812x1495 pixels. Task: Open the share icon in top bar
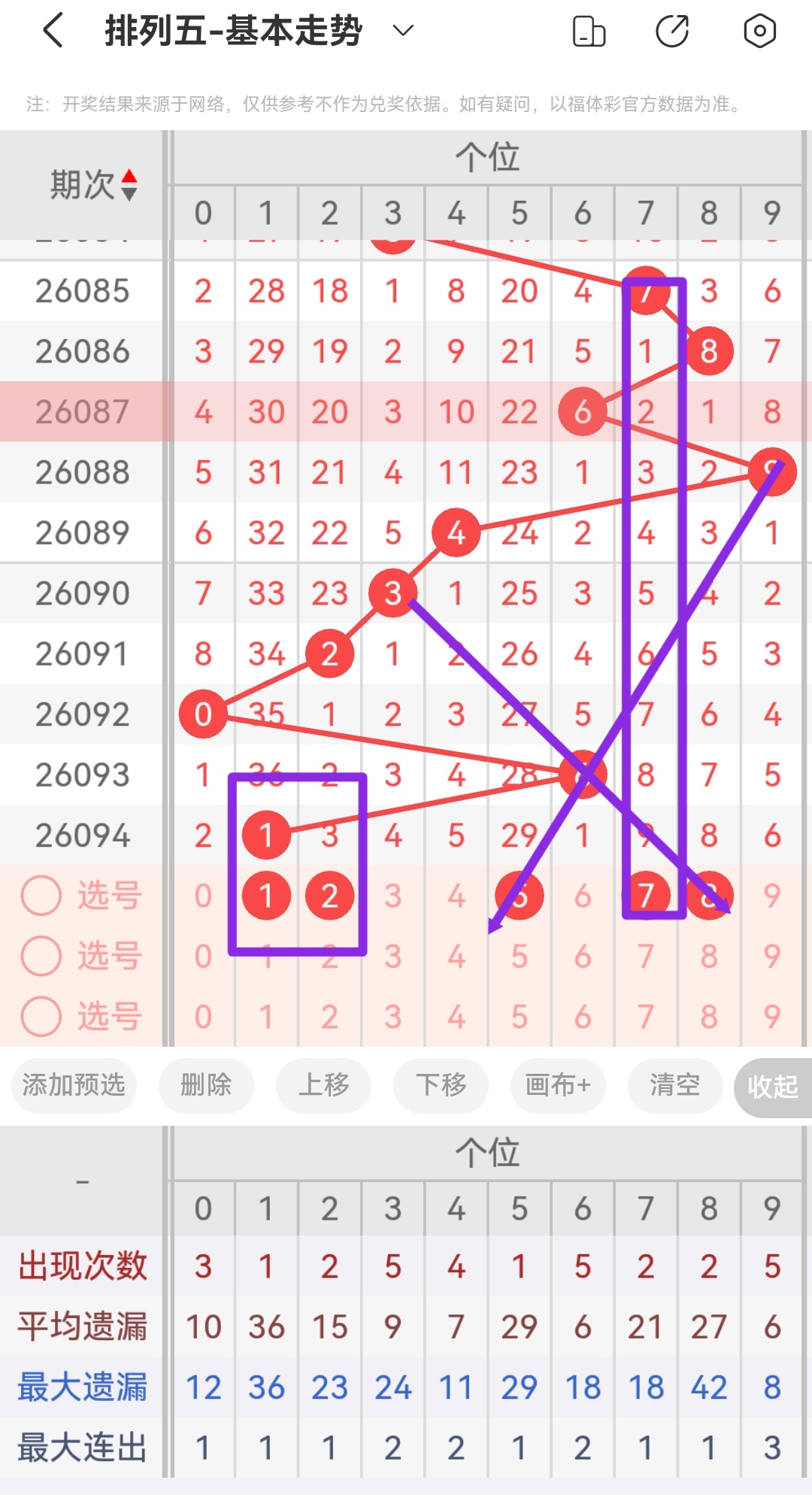click(x=673, y=31)
